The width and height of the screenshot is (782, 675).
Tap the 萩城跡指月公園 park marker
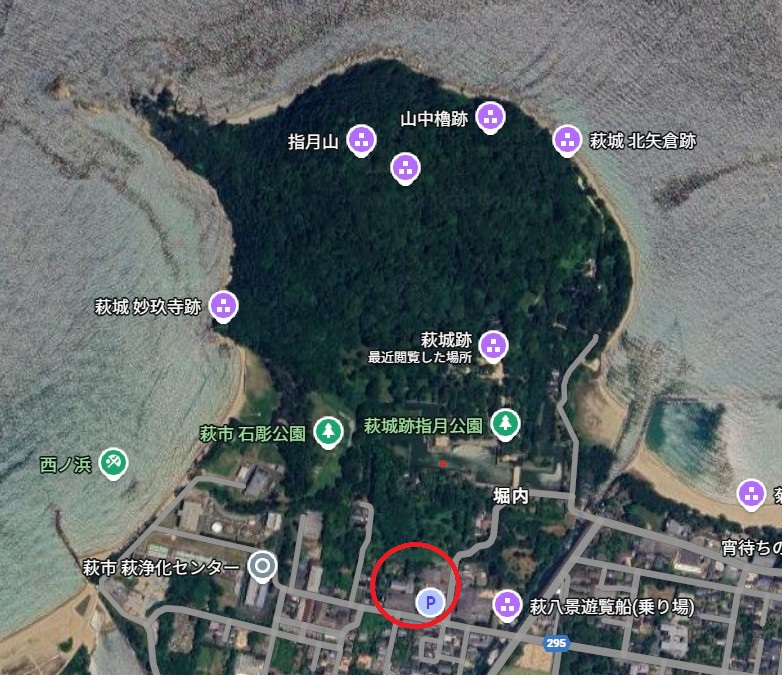coord(506,424)
